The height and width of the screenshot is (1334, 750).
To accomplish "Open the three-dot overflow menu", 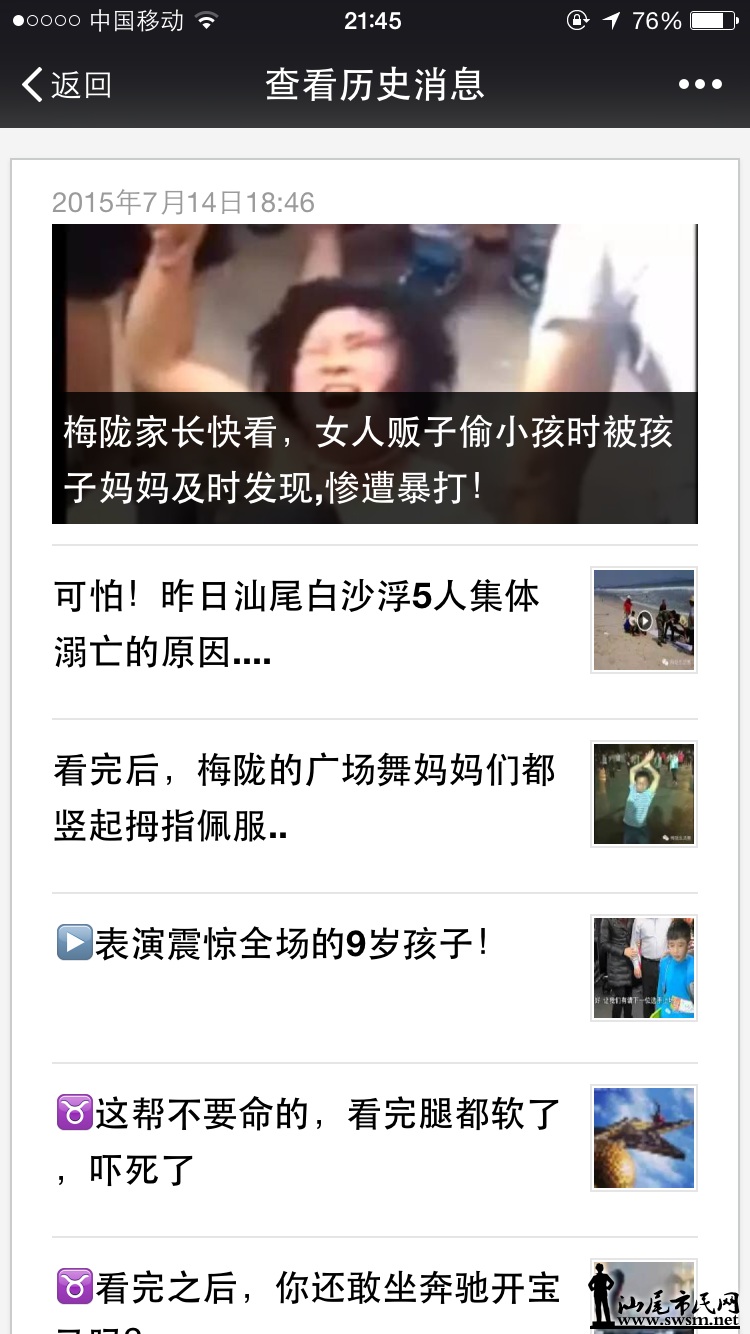I will (x=700, y=85).
